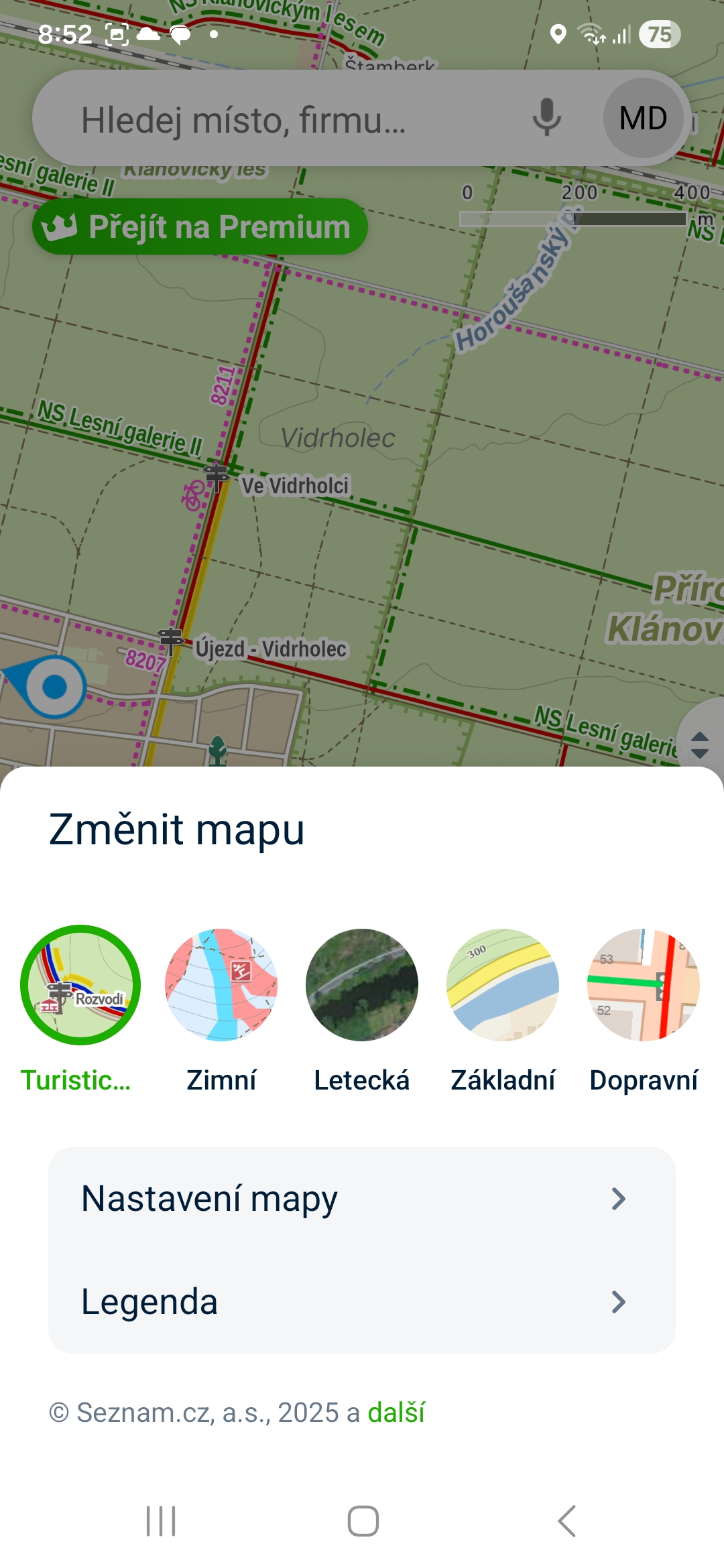Tap the current location marker on map
The width and height of the screenshot is (724, 1568).
tap(54, 687)
